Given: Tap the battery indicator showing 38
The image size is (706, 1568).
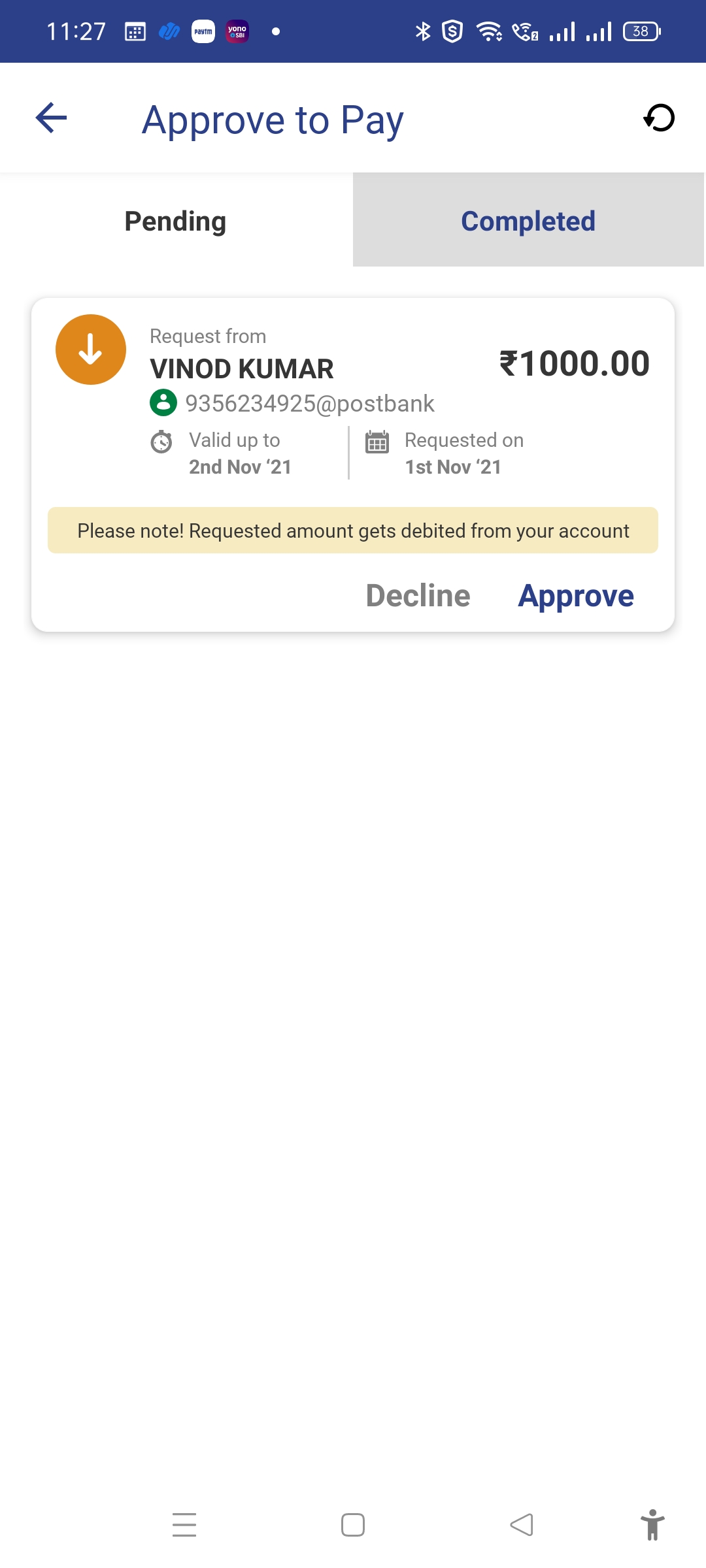Looking at the screenshot, I should click(640, 31).
